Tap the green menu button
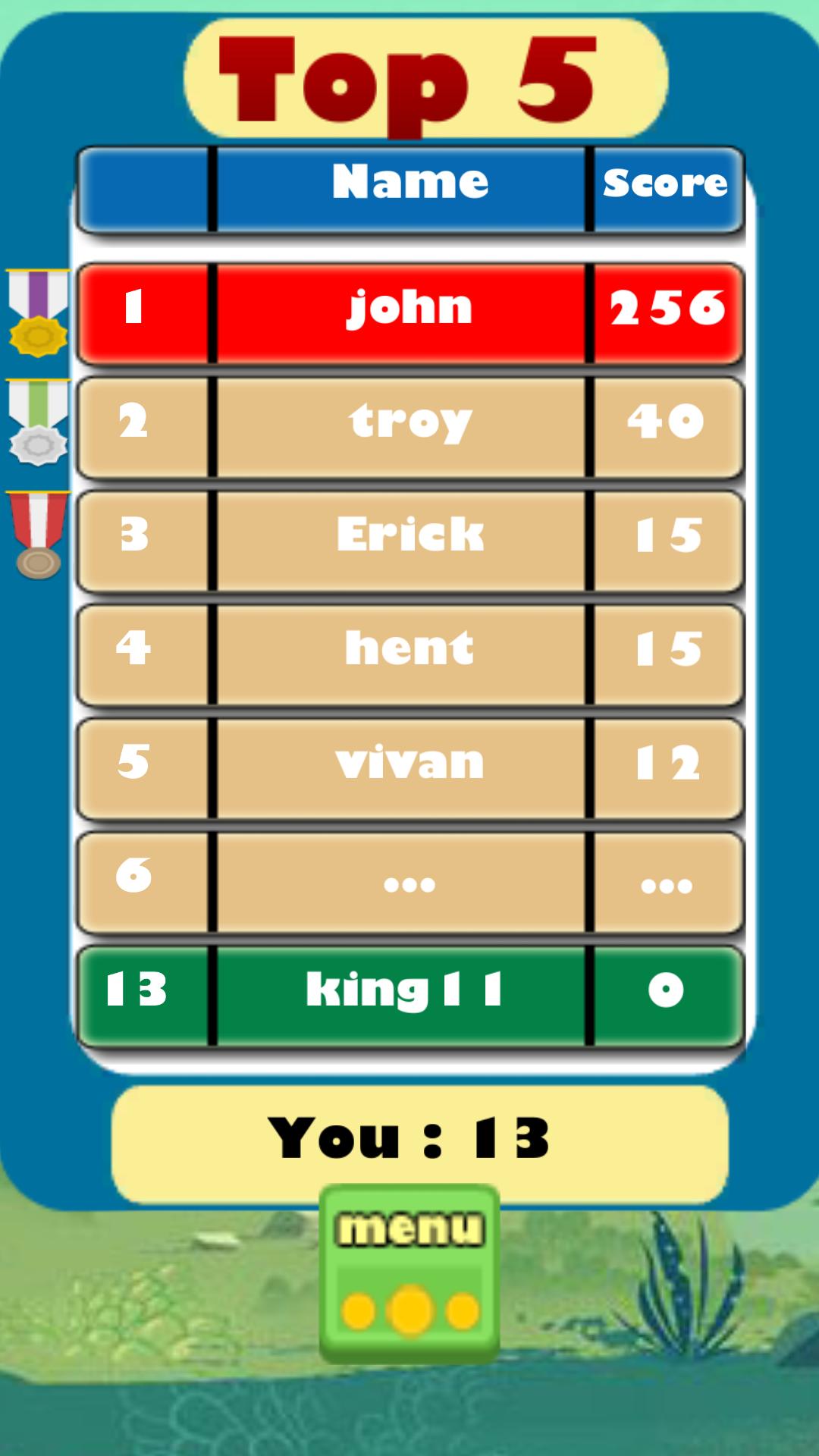This screenshot has height=1456, width=819. point(409,1272)
